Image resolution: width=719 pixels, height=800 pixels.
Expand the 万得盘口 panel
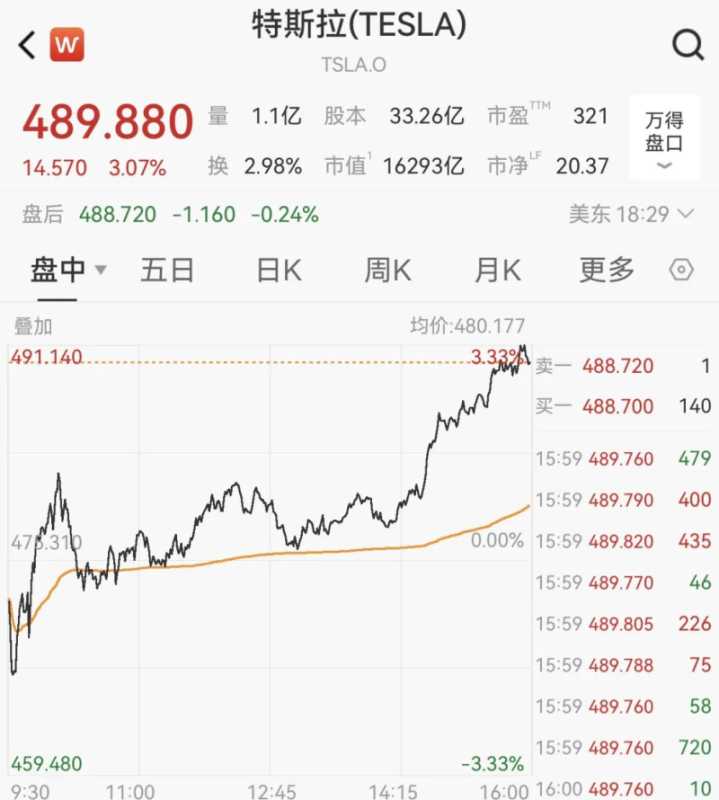click(x=664, y=138)
